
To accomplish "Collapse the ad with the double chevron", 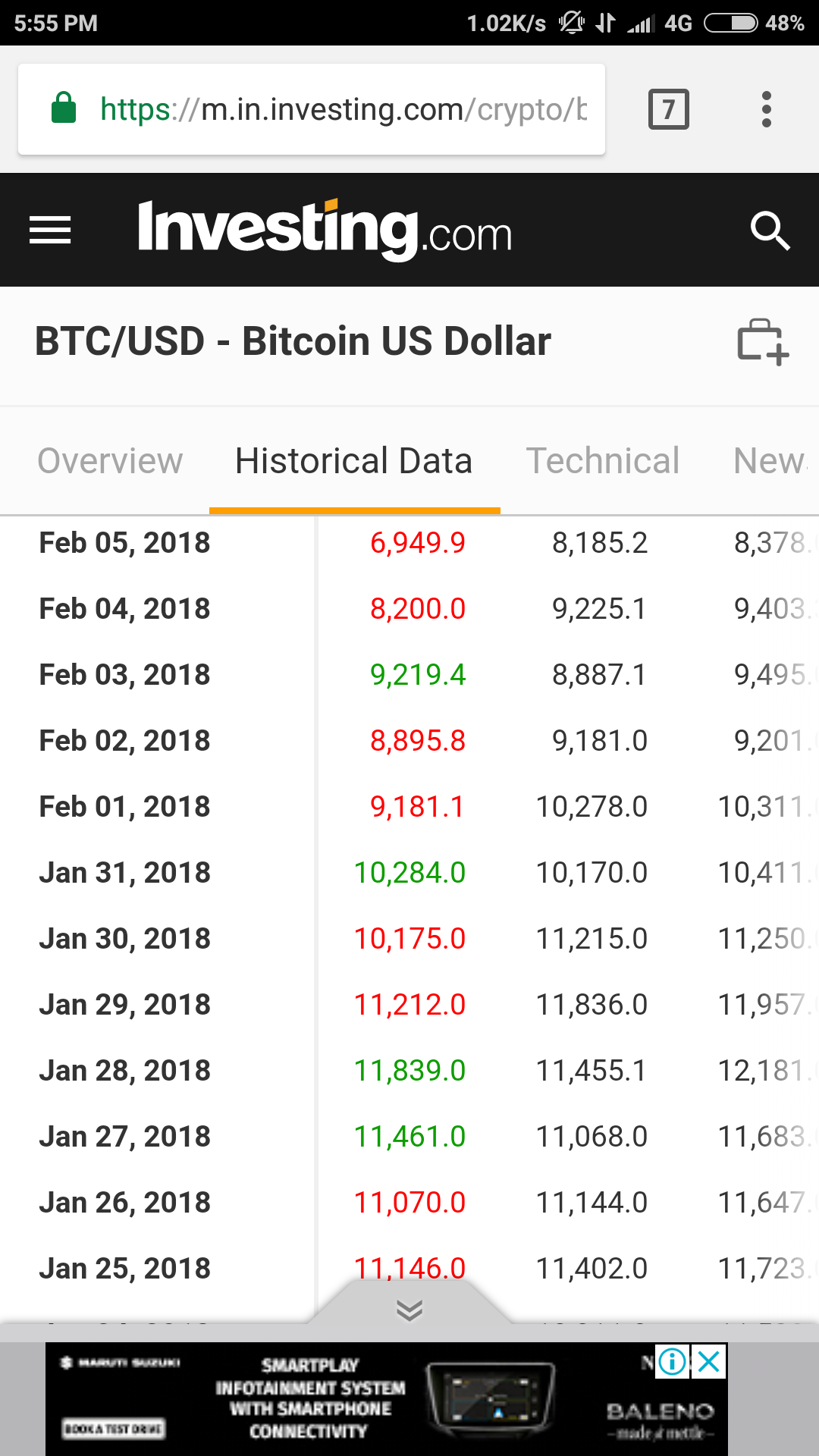I will pyautogui.click(x=409, y=1310).
